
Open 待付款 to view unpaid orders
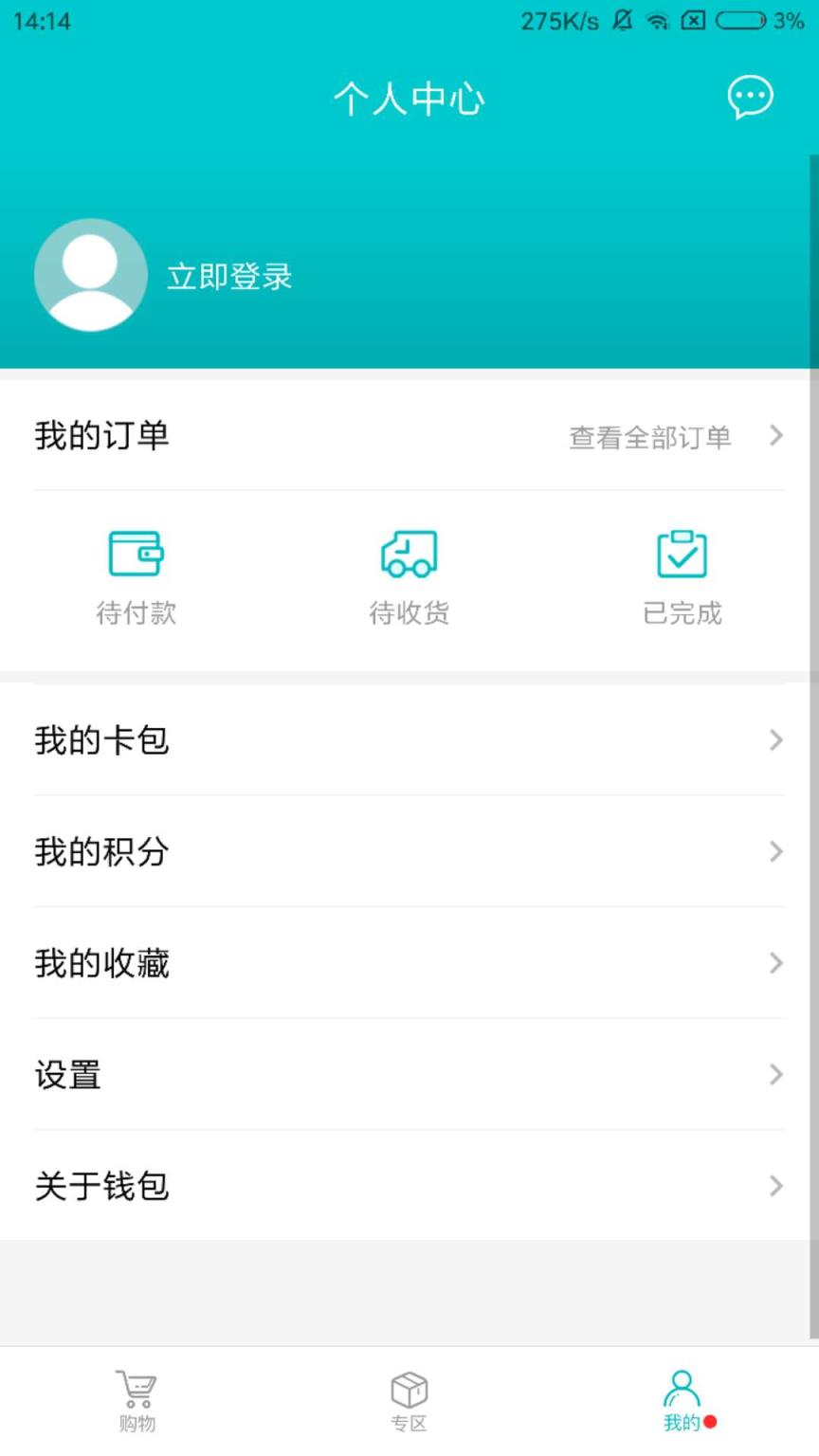136,613
